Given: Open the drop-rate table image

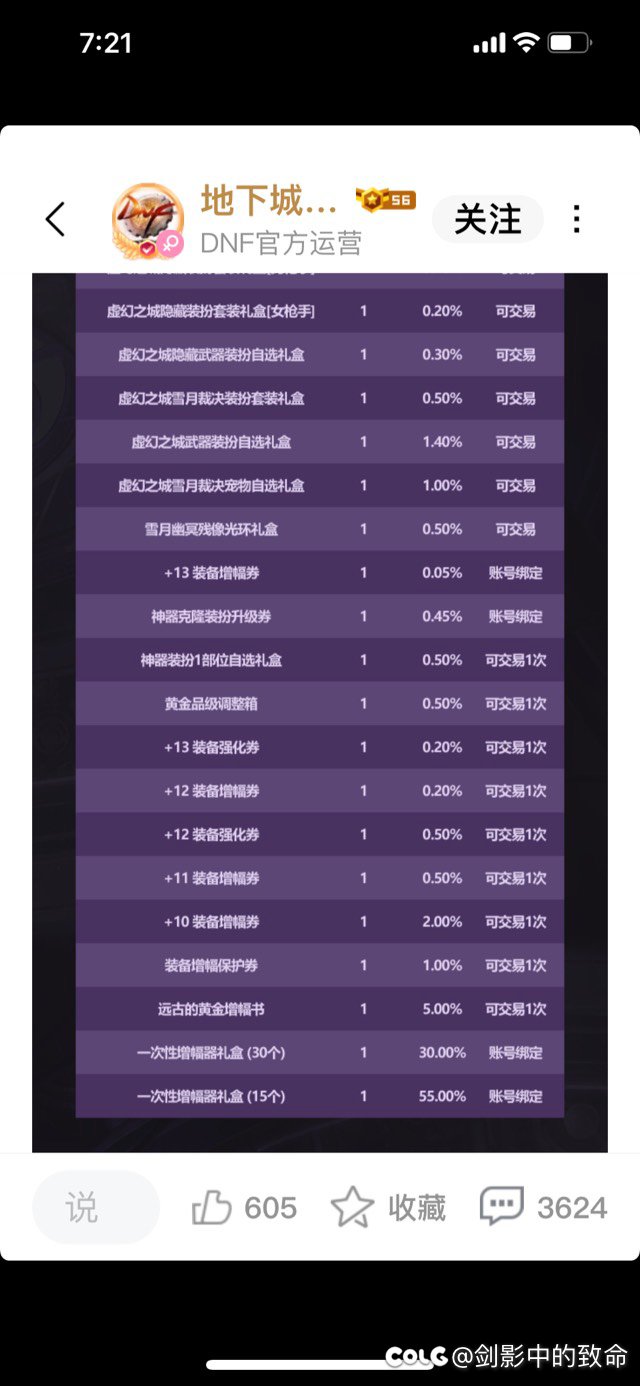Looking at the screenshot, I should pyautogui.click(x=320, y=700).
